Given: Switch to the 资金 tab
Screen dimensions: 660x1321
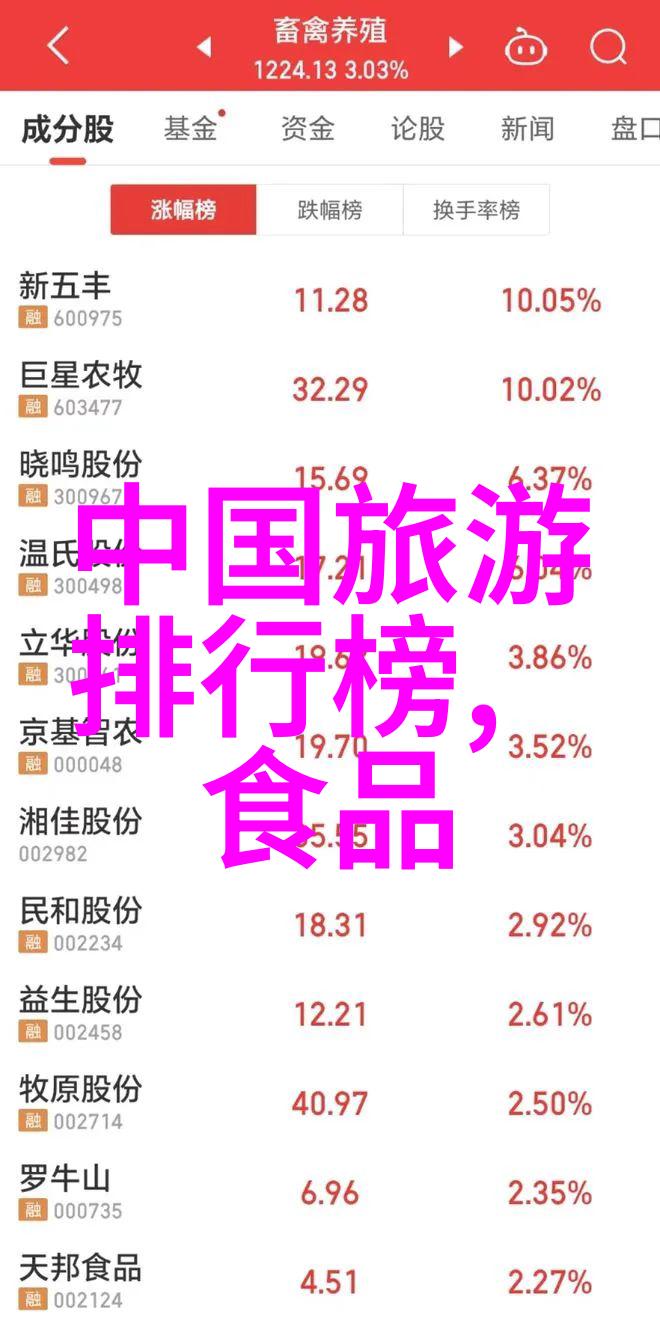Looking at the screenshot, I should pos(306,129).
